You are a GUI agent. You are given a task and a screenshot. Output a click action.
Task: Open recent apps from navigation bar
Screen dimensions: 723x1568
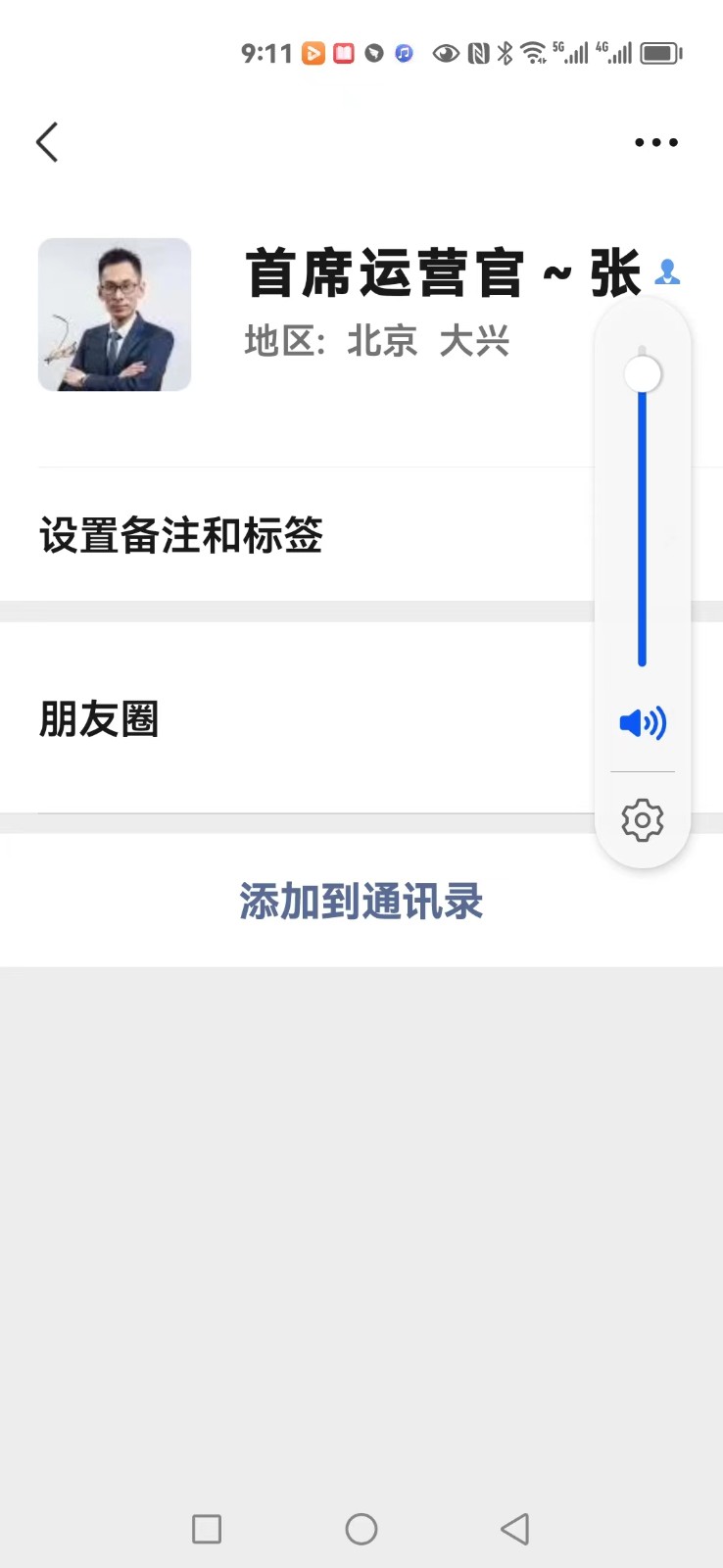pos(207,1529)
